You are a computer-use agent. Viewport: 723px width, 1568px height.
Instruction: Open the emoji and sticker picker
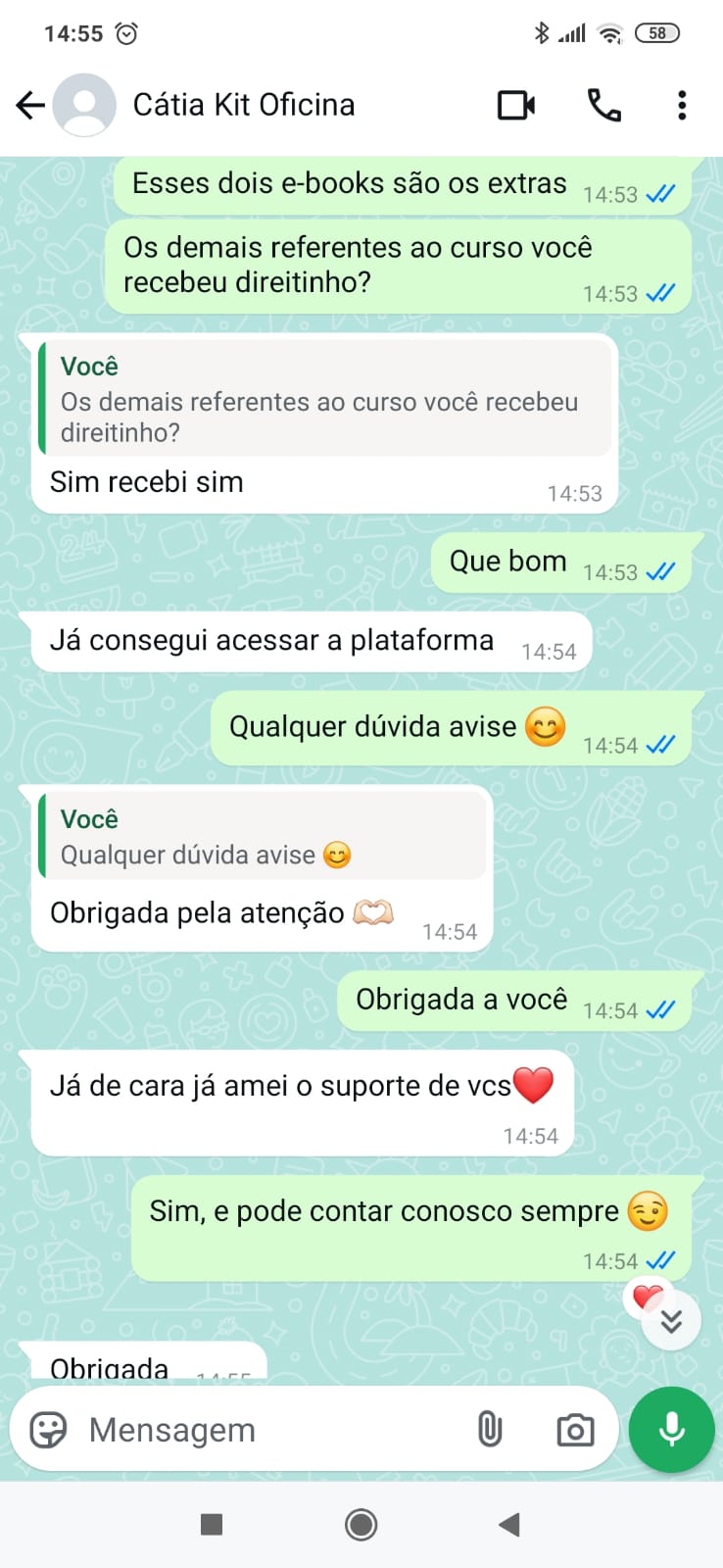[x=48, y=1430]
